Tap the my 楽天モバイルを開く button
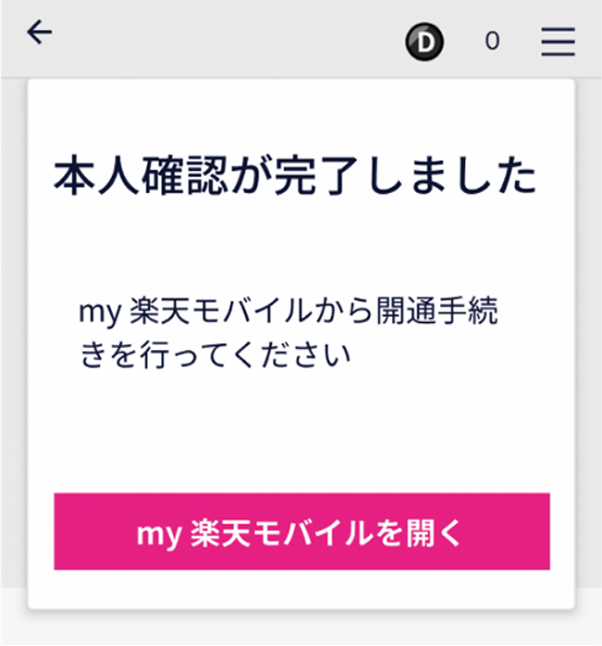Viewport: 602px width, 646px height. coord(301,531)
